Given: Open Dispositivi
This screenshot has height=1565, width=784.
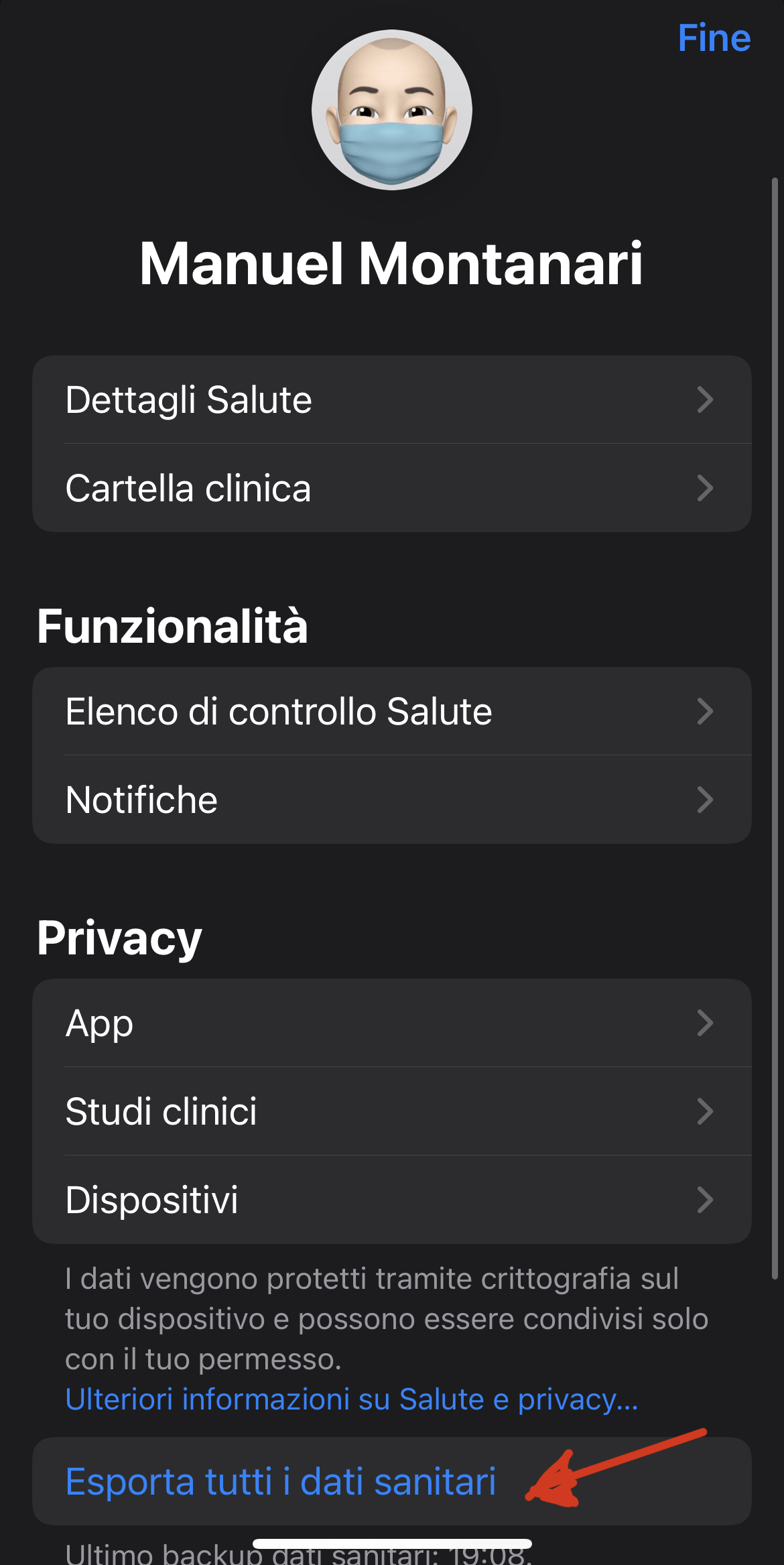Looking at the screenshot, I should pyautogui.click(x=392, y=1200).
